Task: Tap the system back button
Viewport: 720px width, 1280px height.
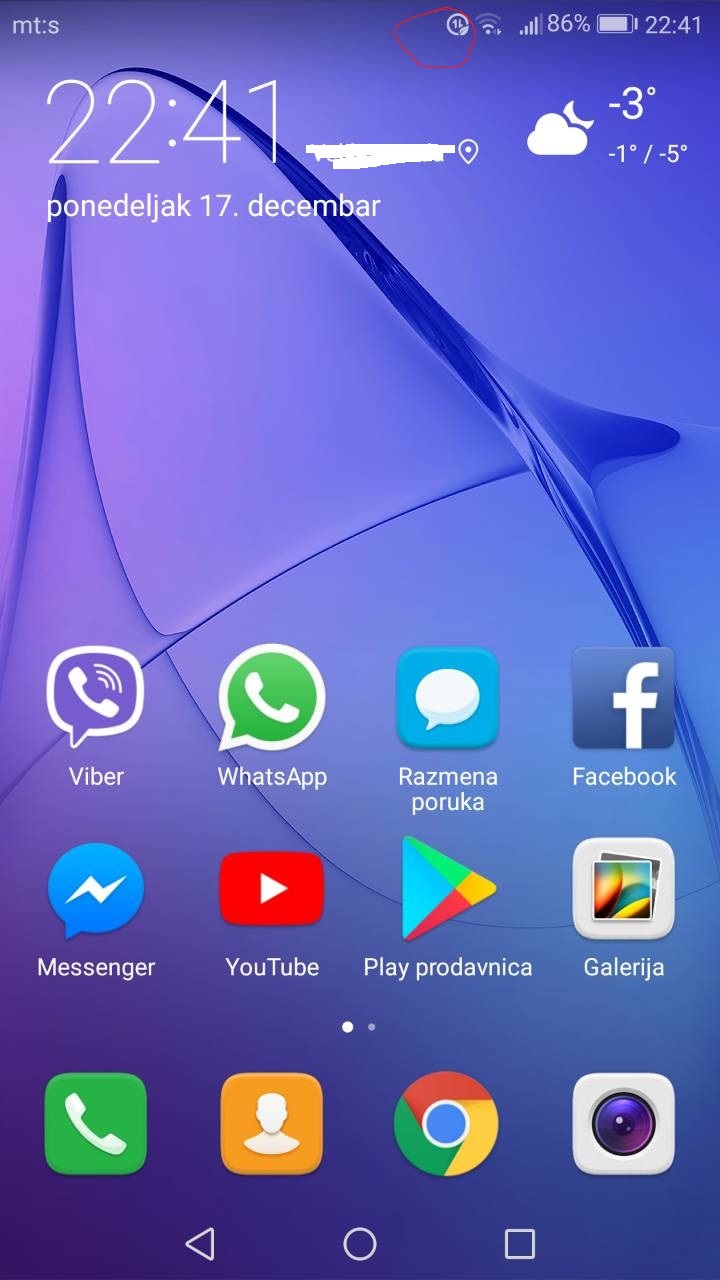Action: (200, 1243)
